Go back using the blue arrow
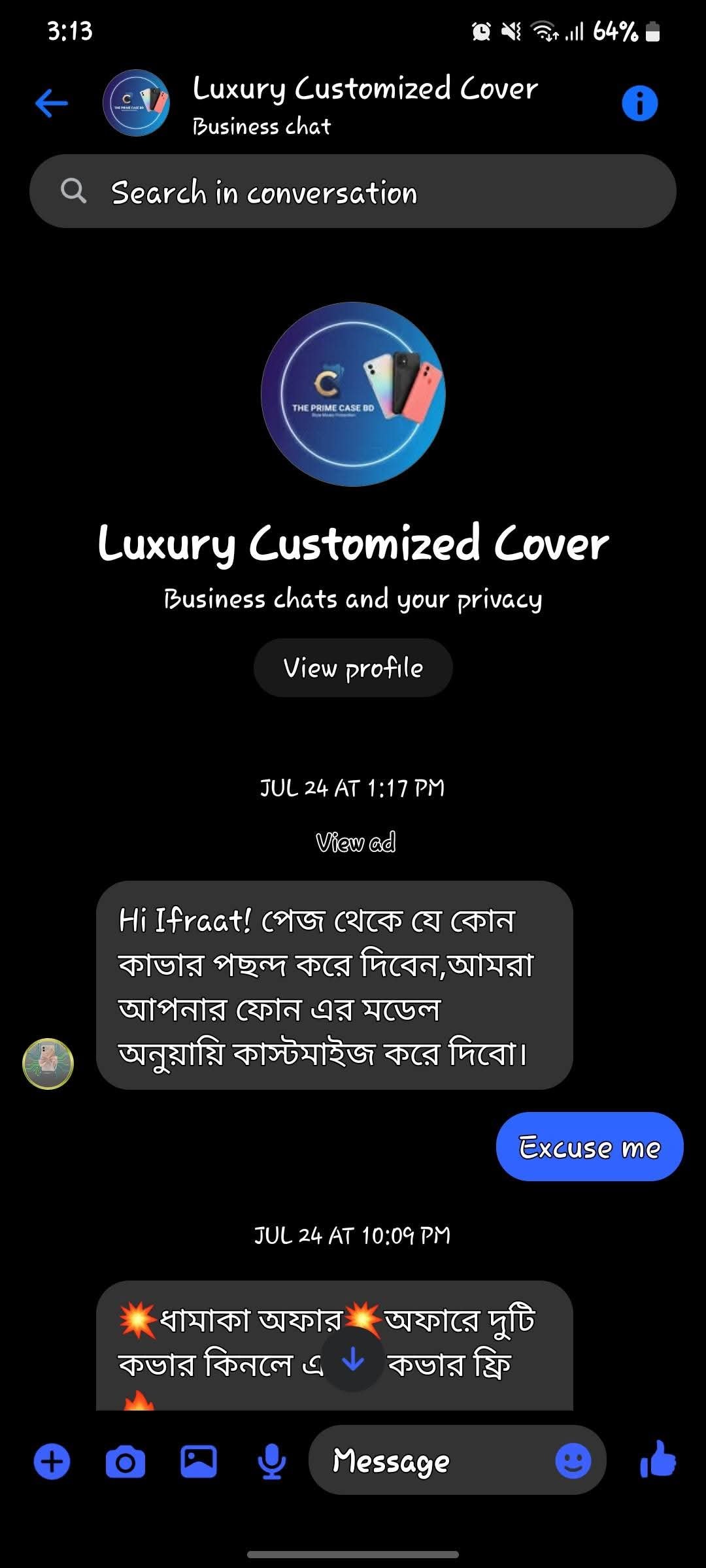Screen dimensions: 706x1568 click(51, 103)
